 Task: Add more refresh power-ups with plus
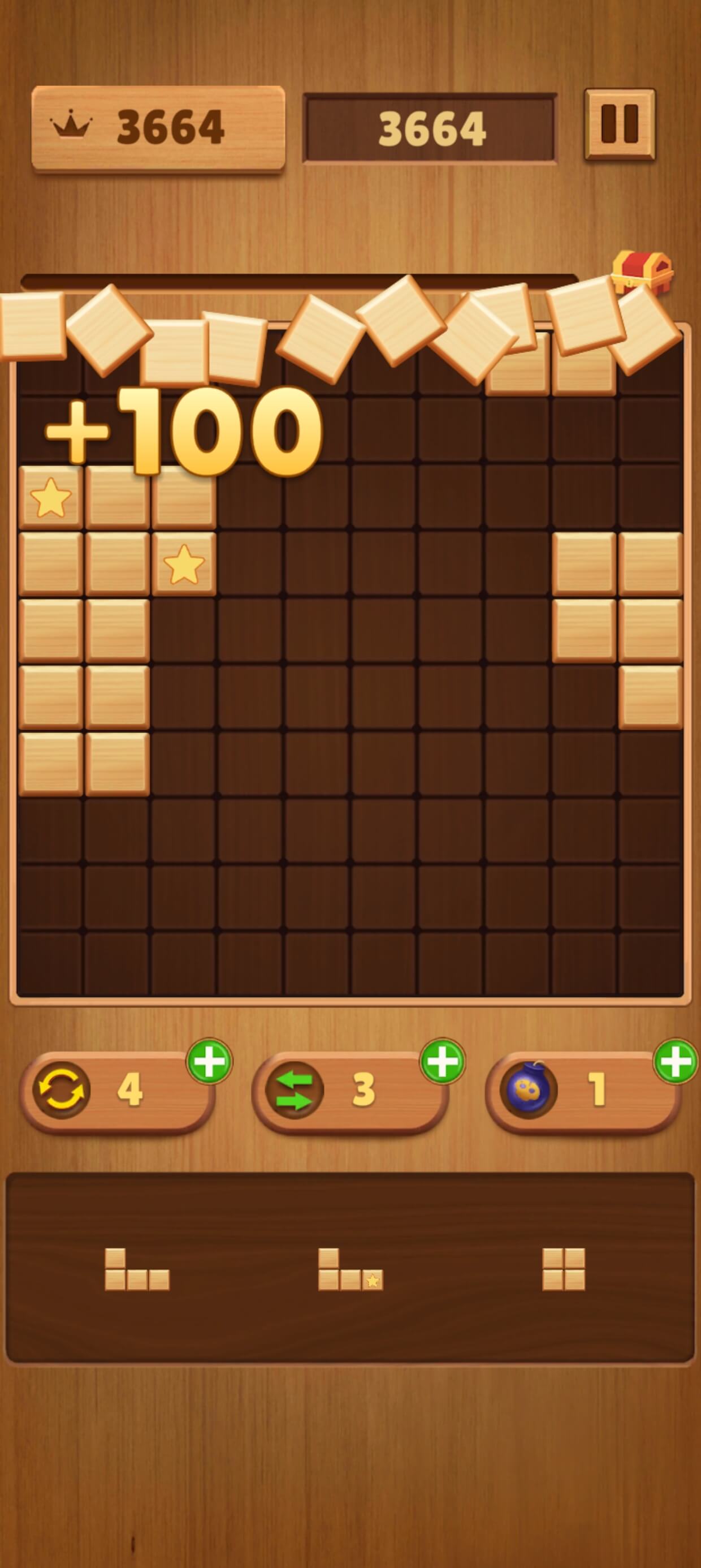(209, 1062)
